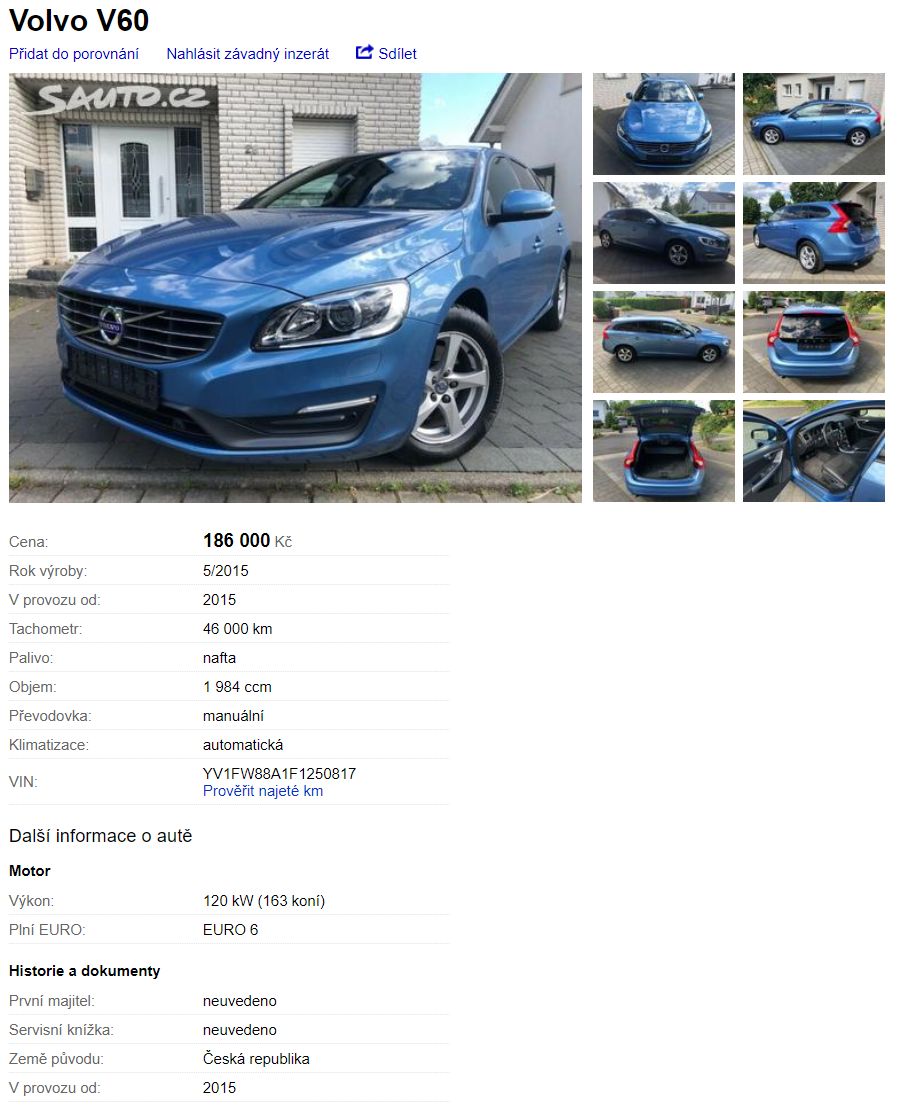Open the left side profile thumbnail
The width and height of the screenshot is (908, 1106).
pyautogui.click(x=663, y=342)
